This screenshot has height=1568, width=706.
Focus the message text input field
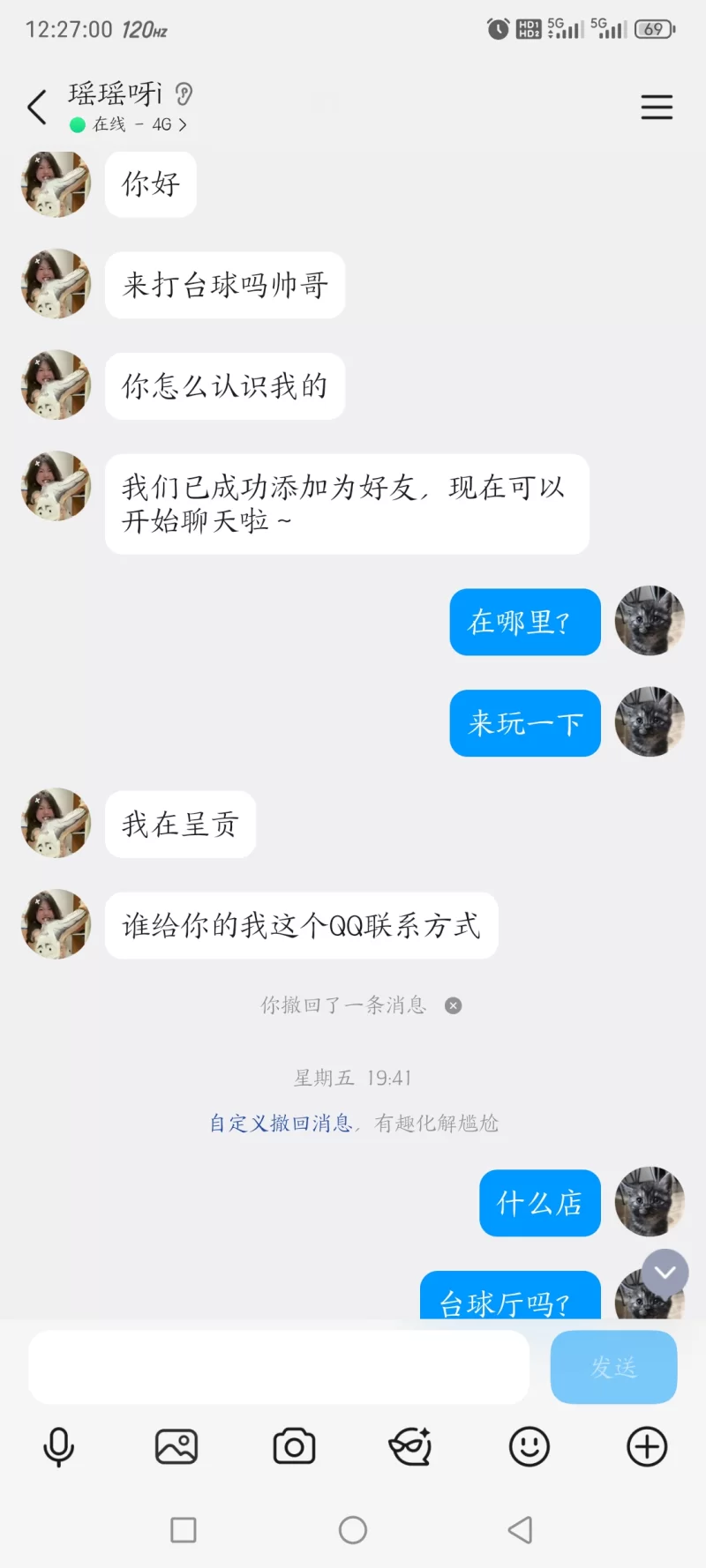[279, 1367]
